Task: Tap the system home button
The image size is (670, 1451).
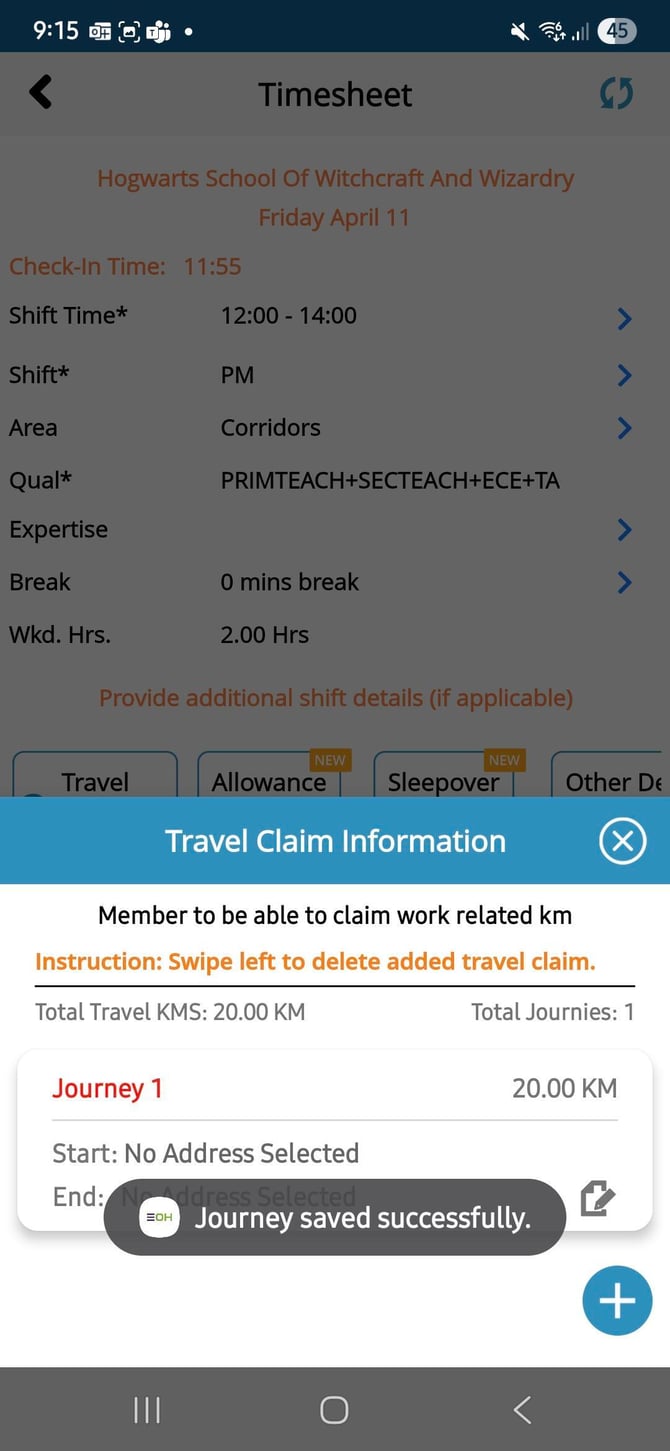Action: pos(334,1409)
